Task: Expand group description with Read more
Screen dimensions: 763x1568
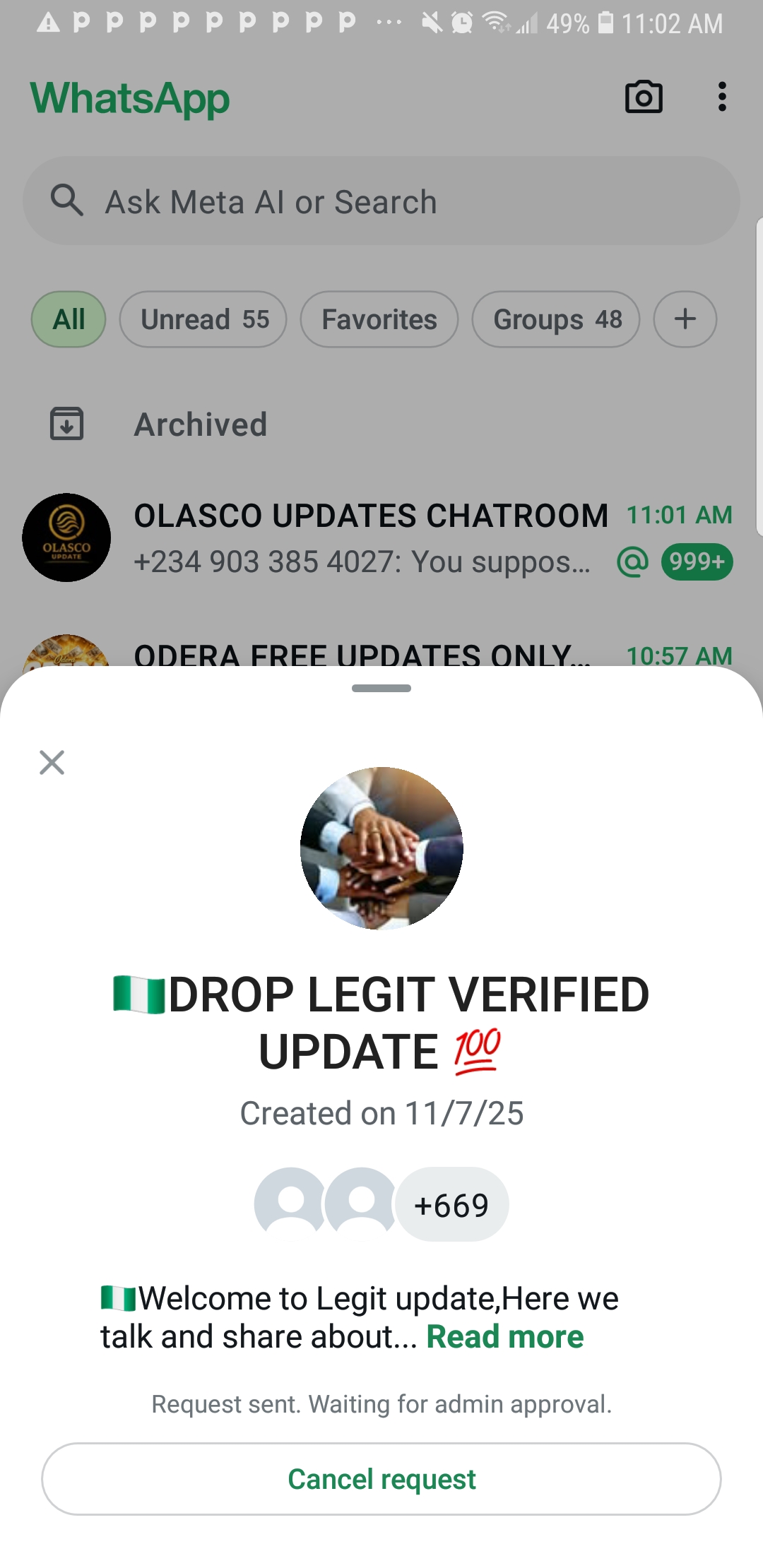Action: click(x=504, y=1336)
